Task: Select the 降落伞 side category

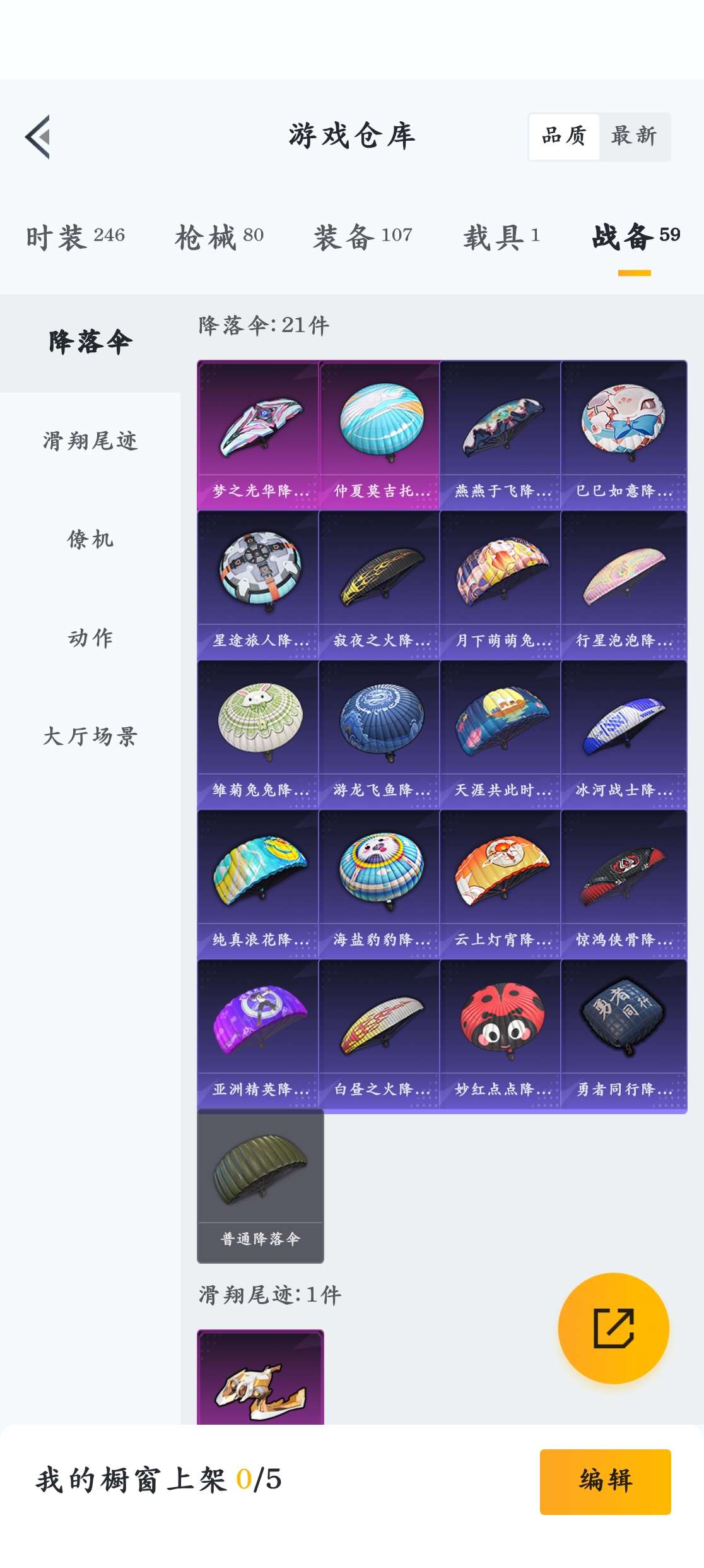Action: coord(90,342)
